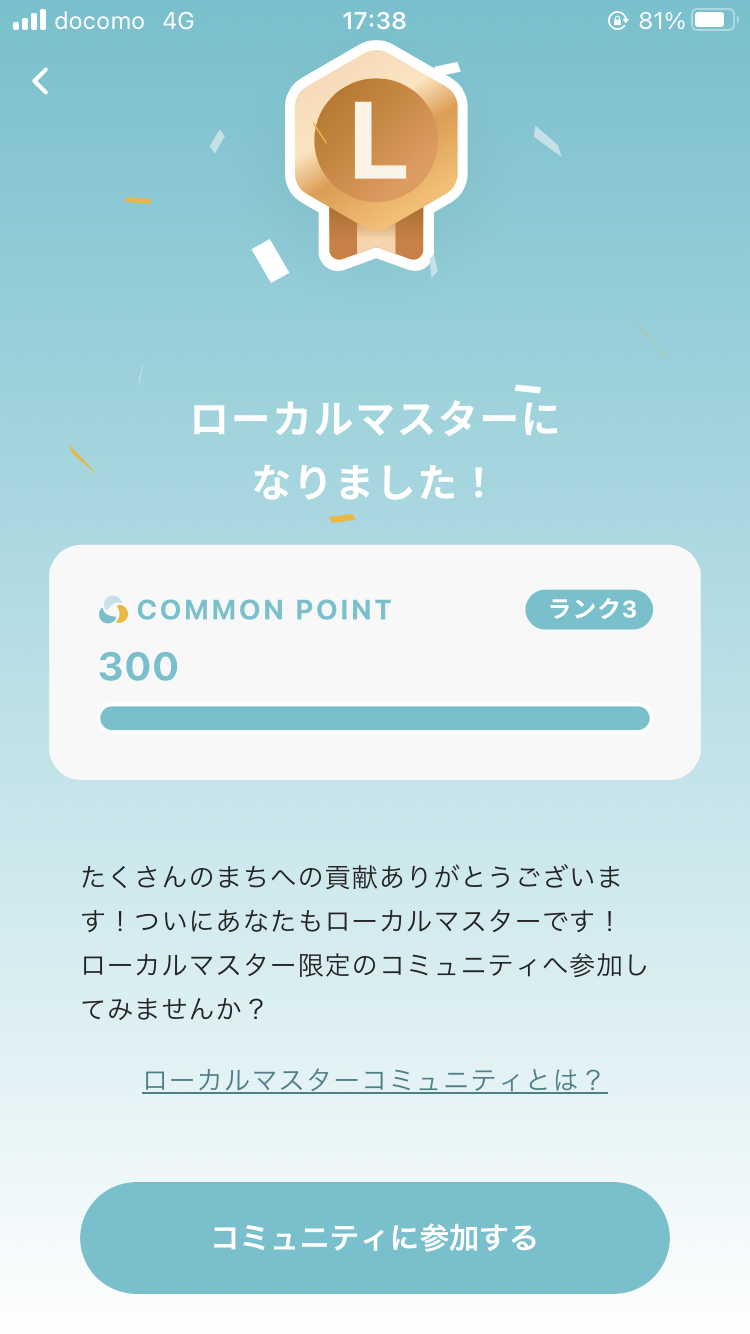
Task: Open the ローカルマスターコミュニティとは？ link
Action: coord(375,1080)
